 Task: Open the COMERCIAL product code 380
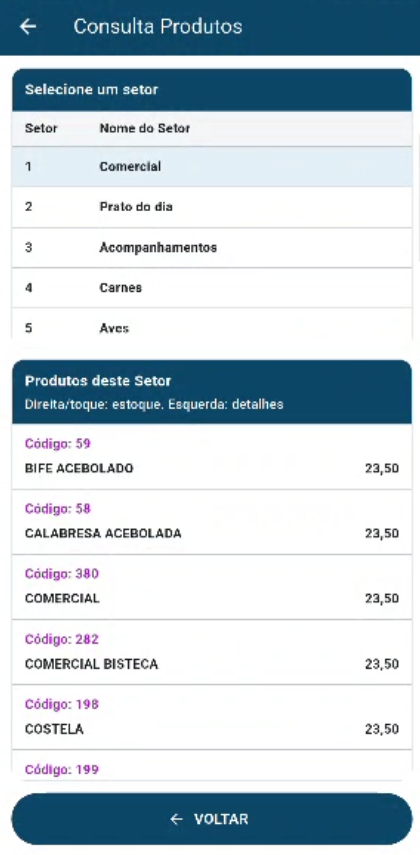pyautogui.click(x=212, y=587)
